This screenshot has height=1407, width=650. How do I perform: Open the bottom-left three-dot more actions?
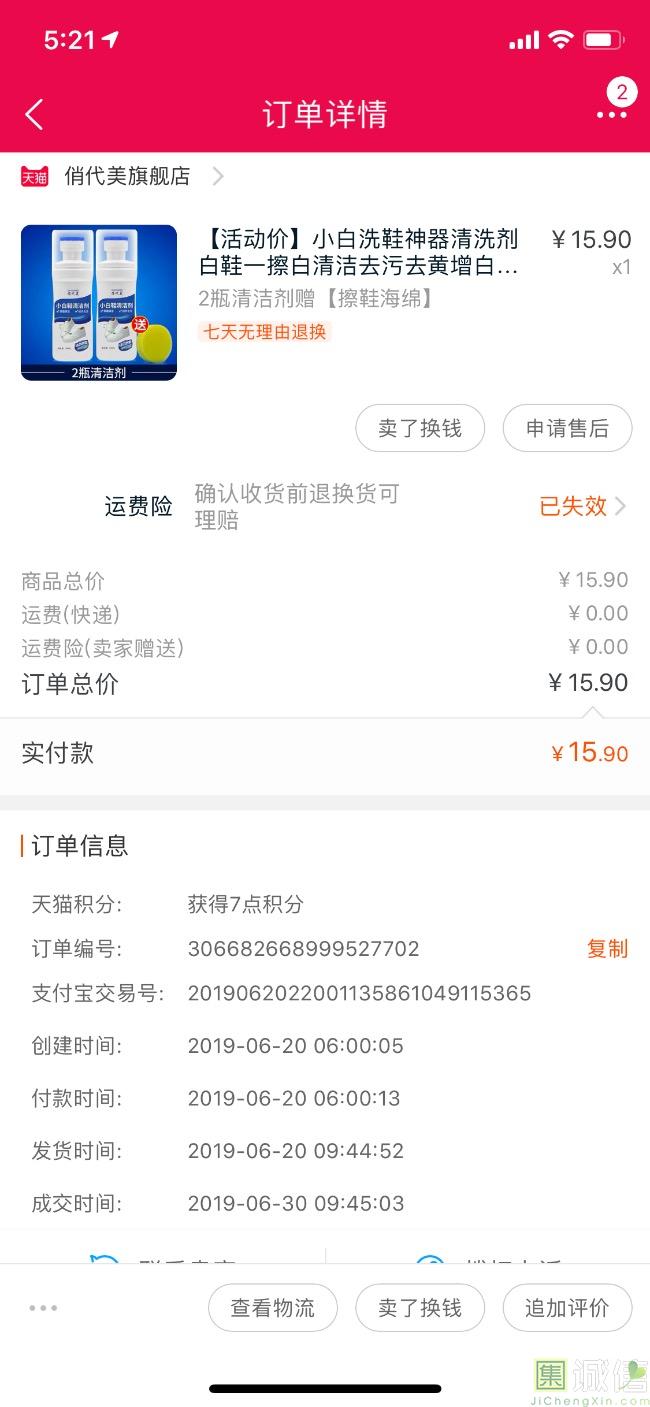coord(44,1308)
